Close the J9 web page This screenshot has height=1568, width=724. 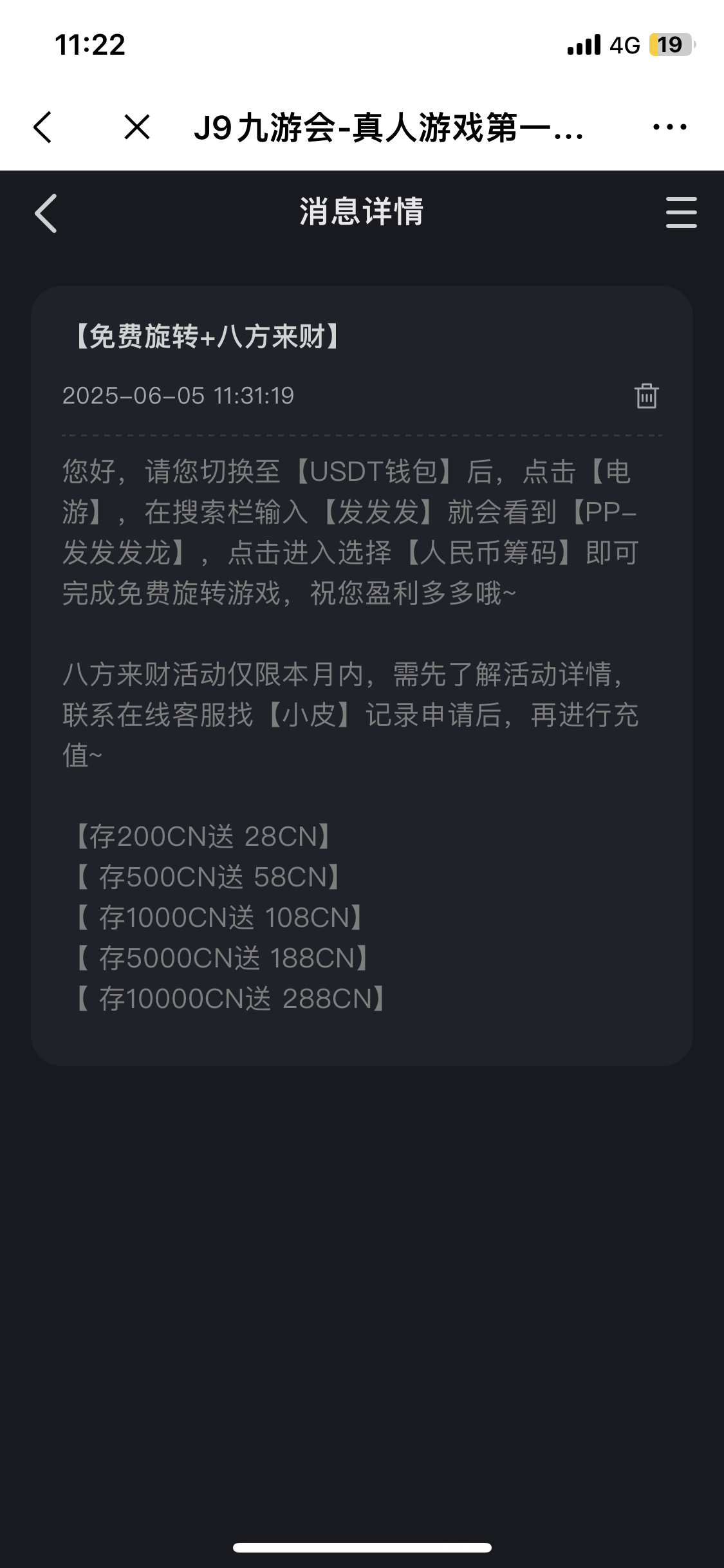tap(137, 127)
